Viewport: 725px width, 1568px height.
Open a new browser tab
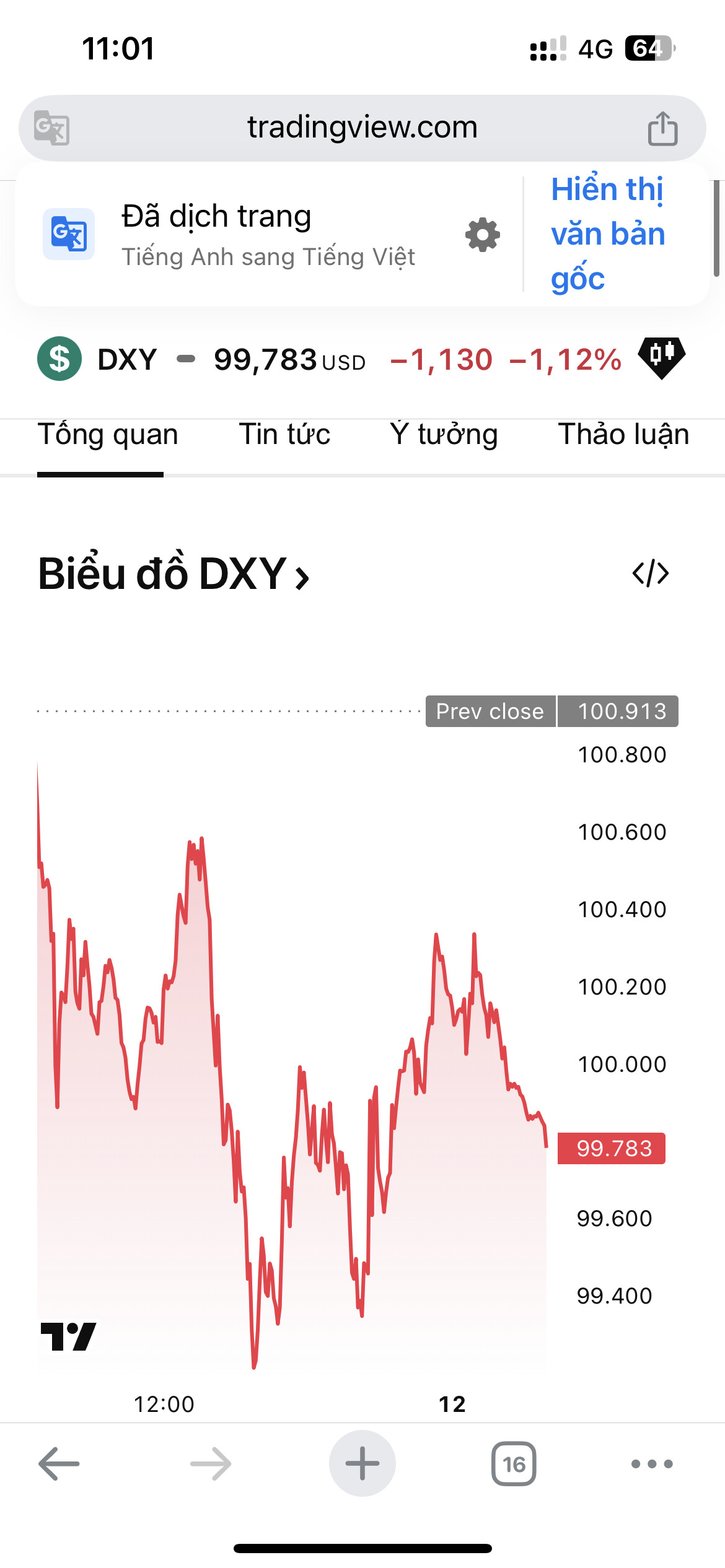pyautogui.click(x=362, y=1464)
